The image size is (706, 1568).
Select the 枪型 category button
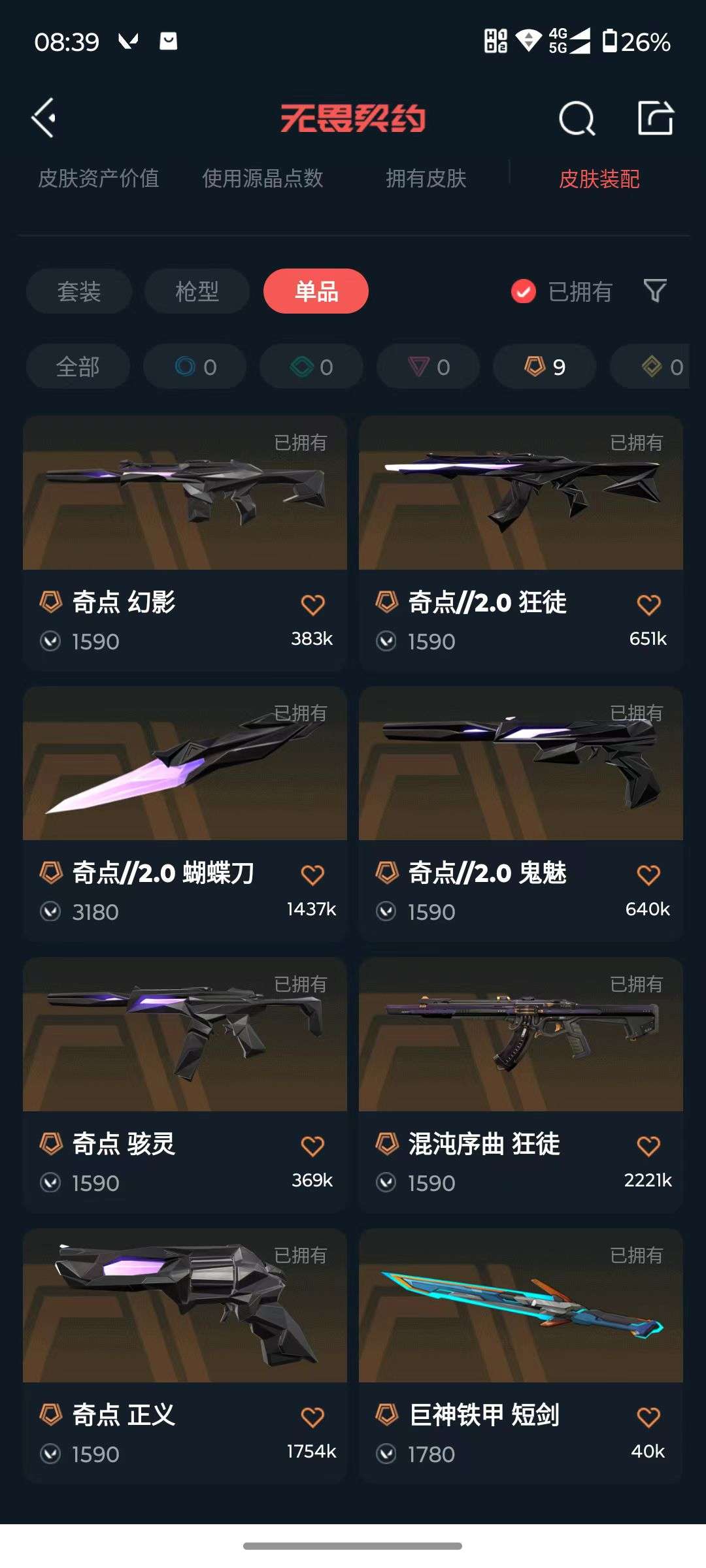pyautogui.click(x=197, y=292)
